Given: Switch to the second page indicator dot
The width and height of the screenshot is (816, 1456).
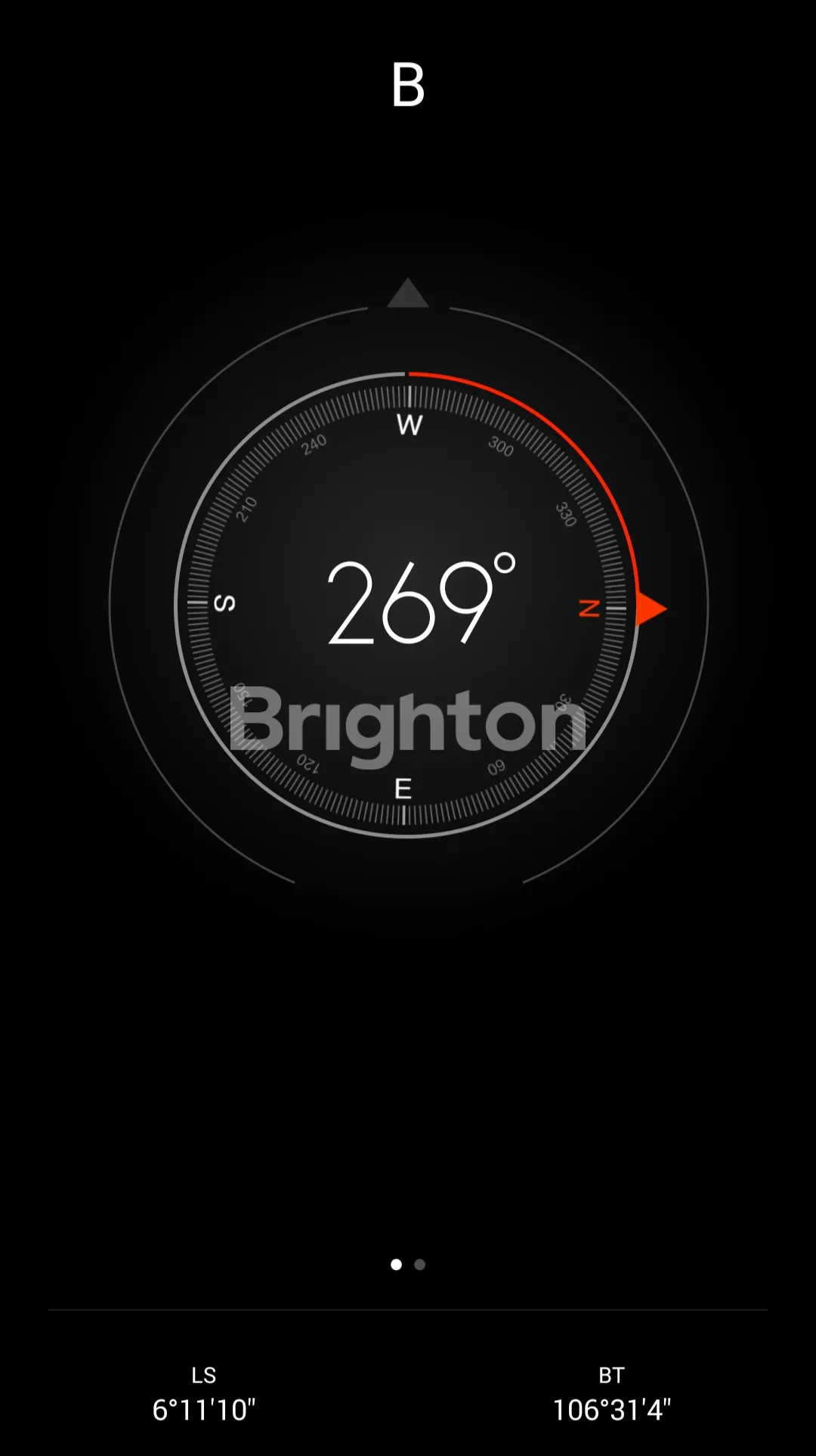Looking at the screenshot, I should [420, 1265].
